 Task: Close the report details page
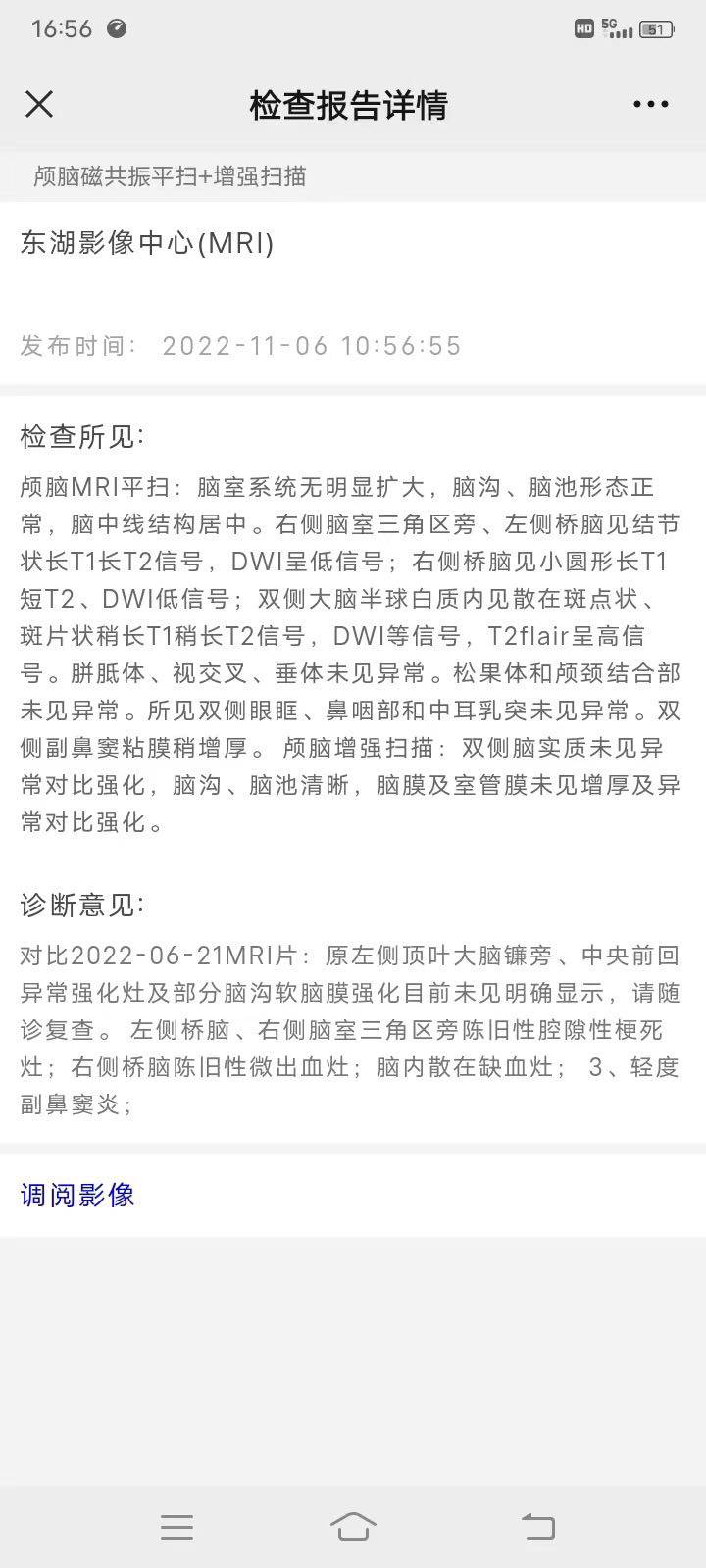point(39,104)
